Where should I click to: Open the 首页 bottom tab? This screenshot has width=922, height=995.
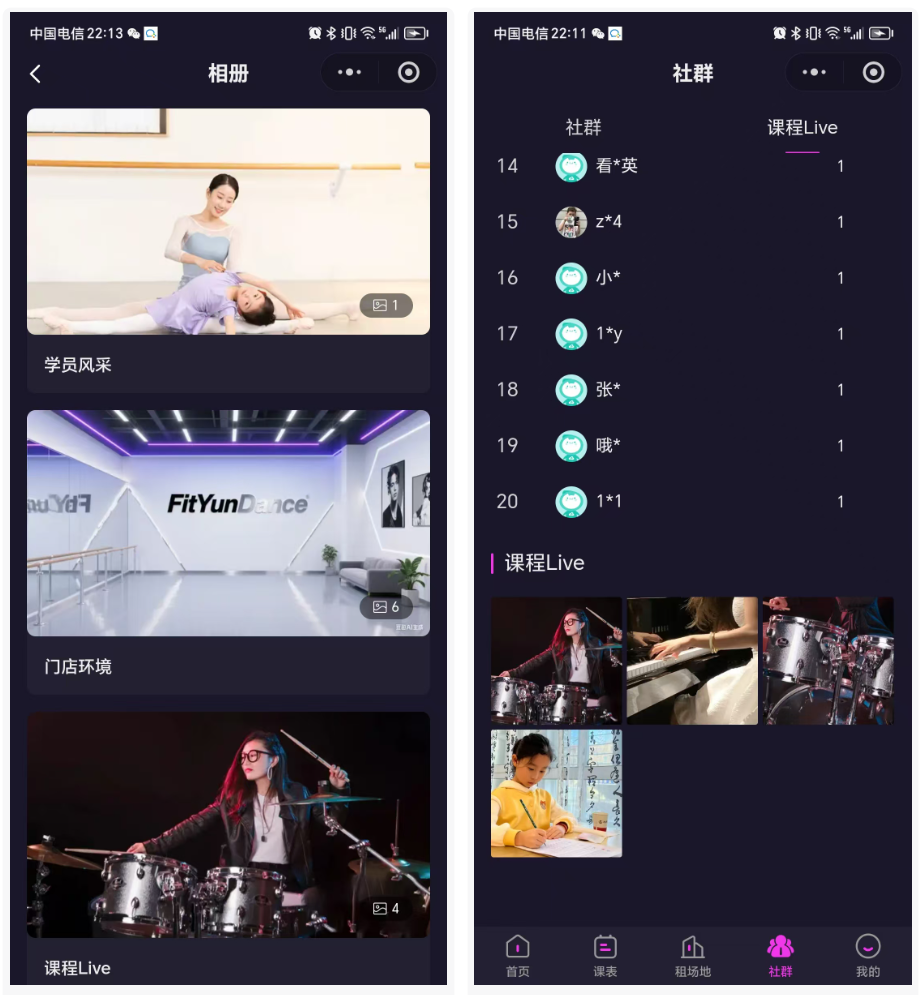click(517, 956)
